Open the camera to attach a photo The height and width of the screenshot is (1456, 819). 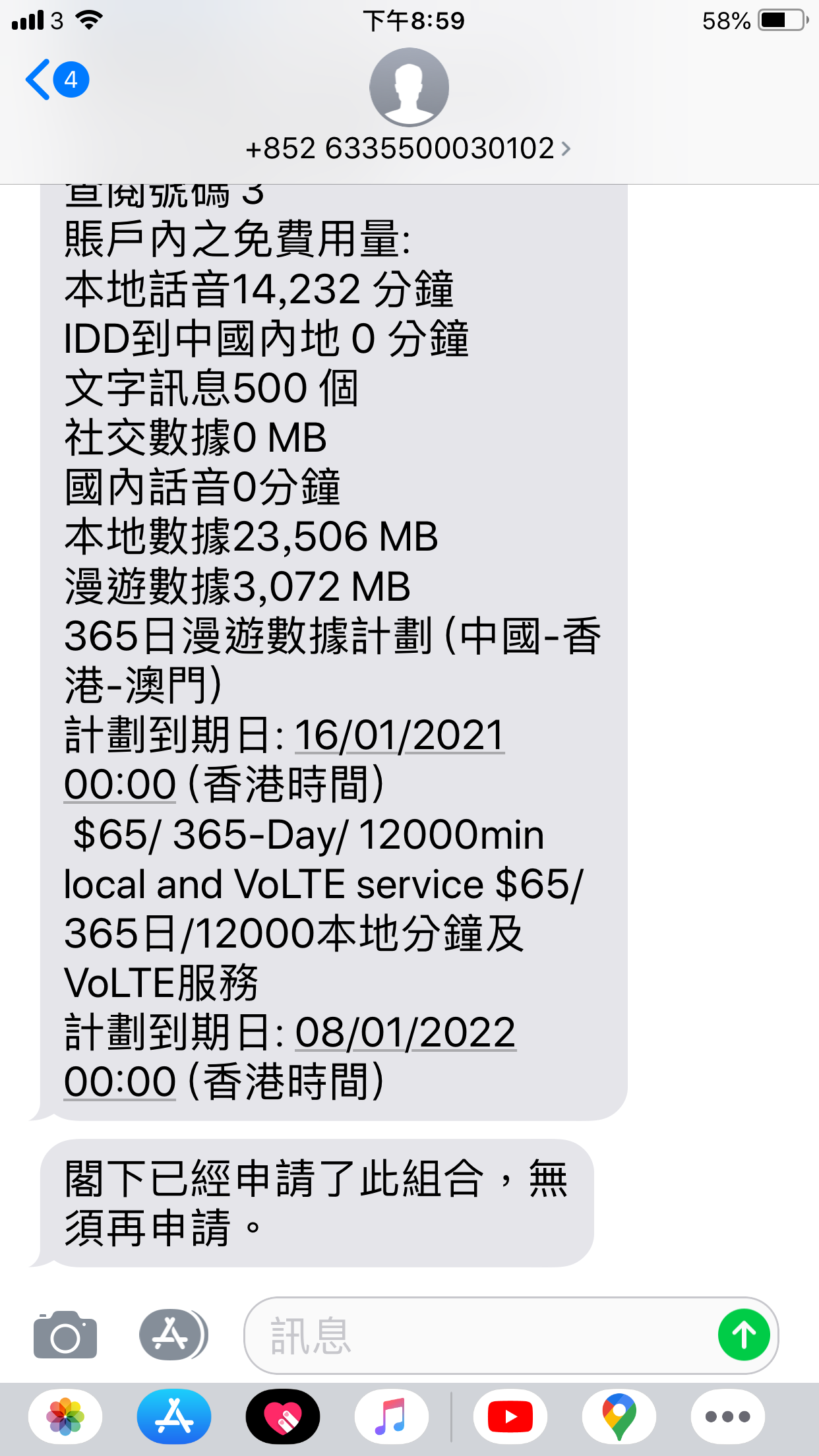[65, 1335]
